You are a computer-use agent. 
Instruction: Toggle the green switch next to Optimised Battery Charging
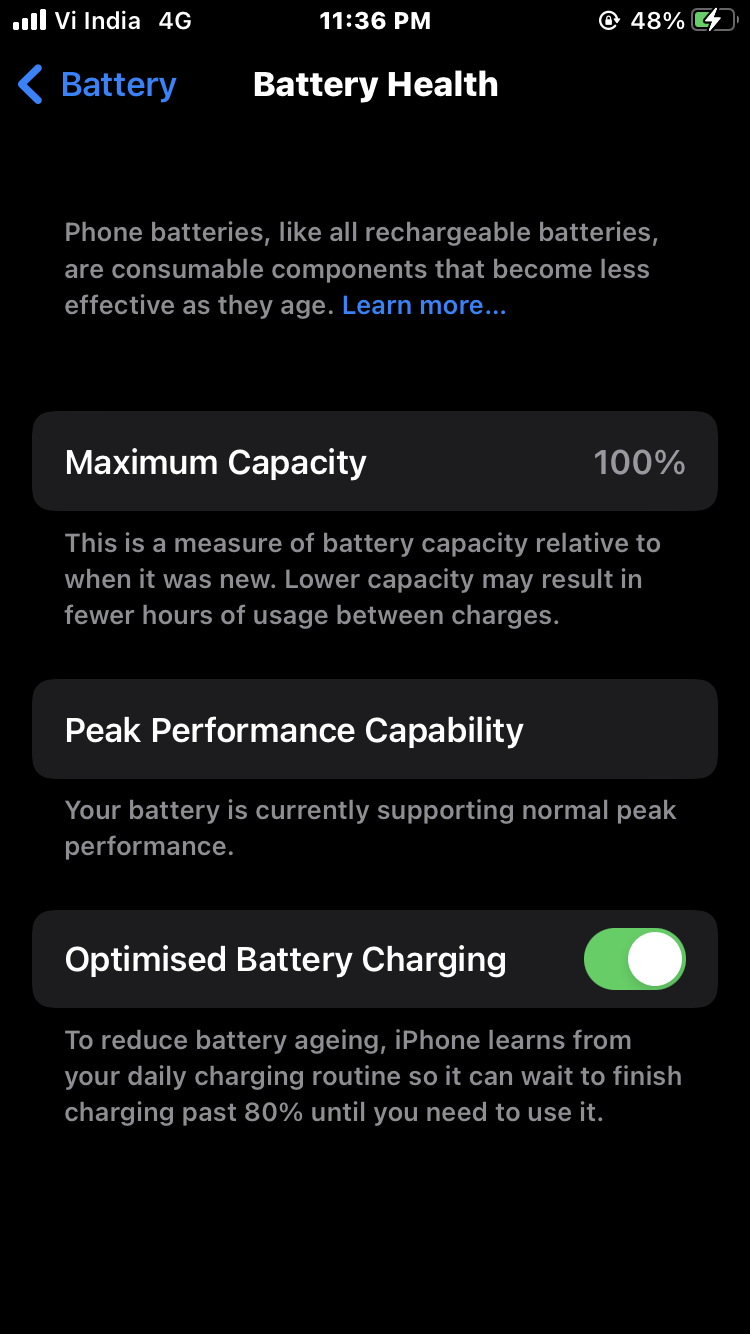click(634, 958)
